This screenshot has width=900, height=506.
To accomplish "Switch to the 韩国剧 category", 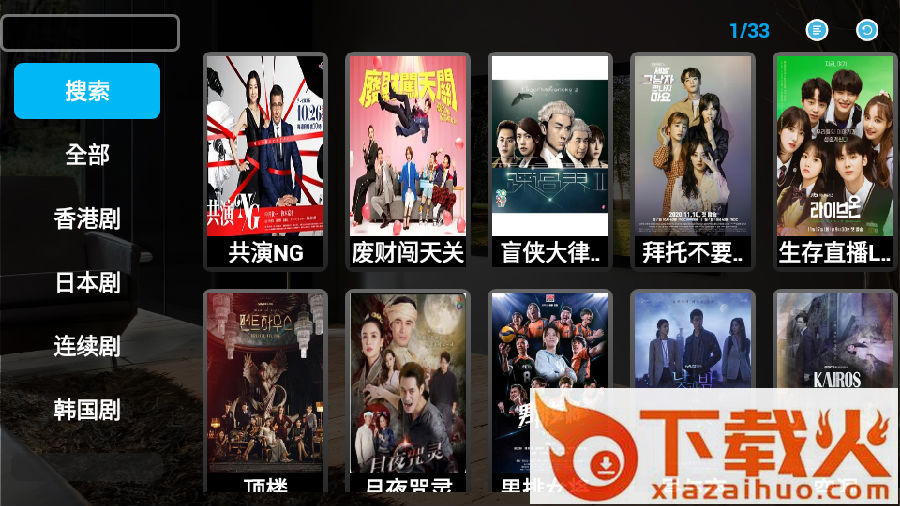I will coord(87,409).
